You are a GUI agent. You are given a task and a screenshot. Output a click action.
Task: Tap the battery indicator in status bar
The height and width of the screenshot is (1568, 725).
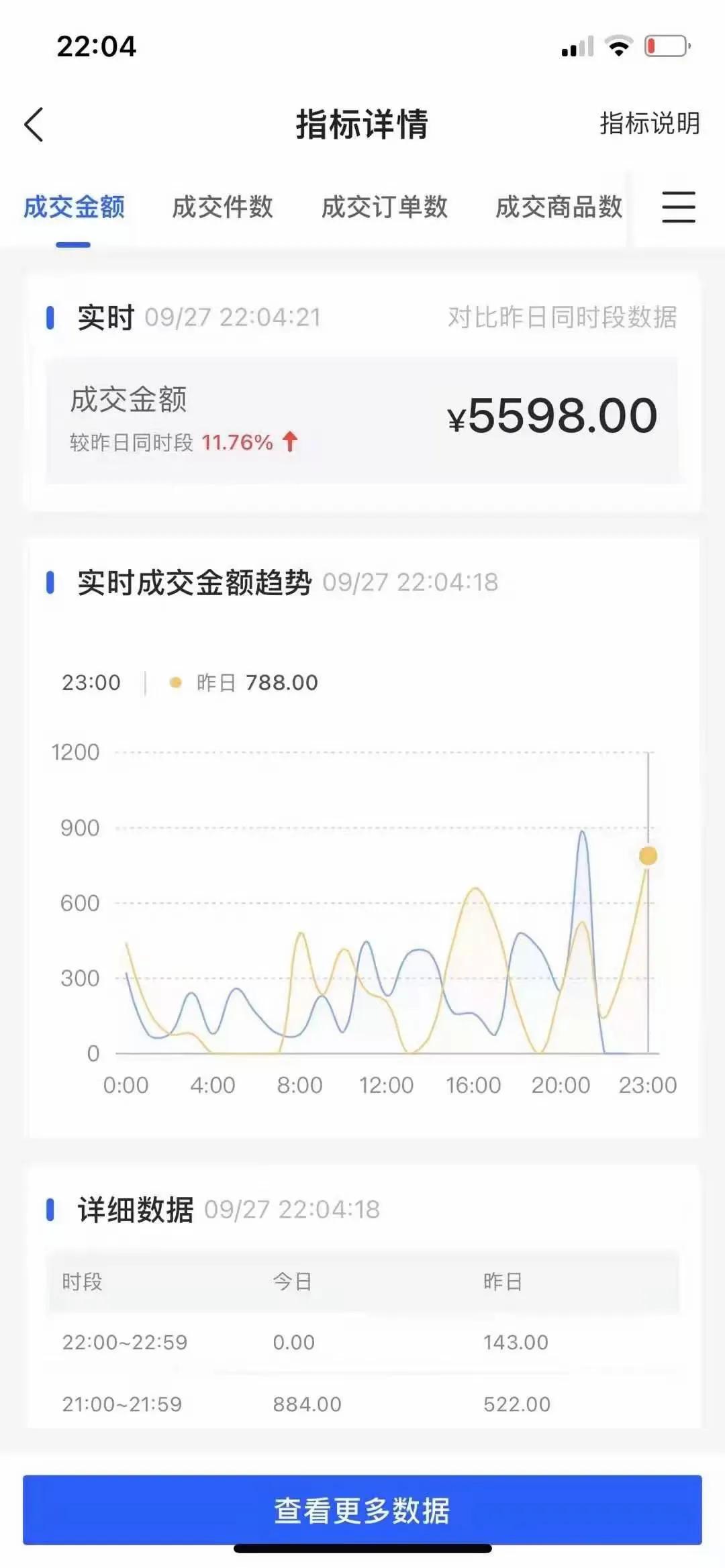(665, 46)
